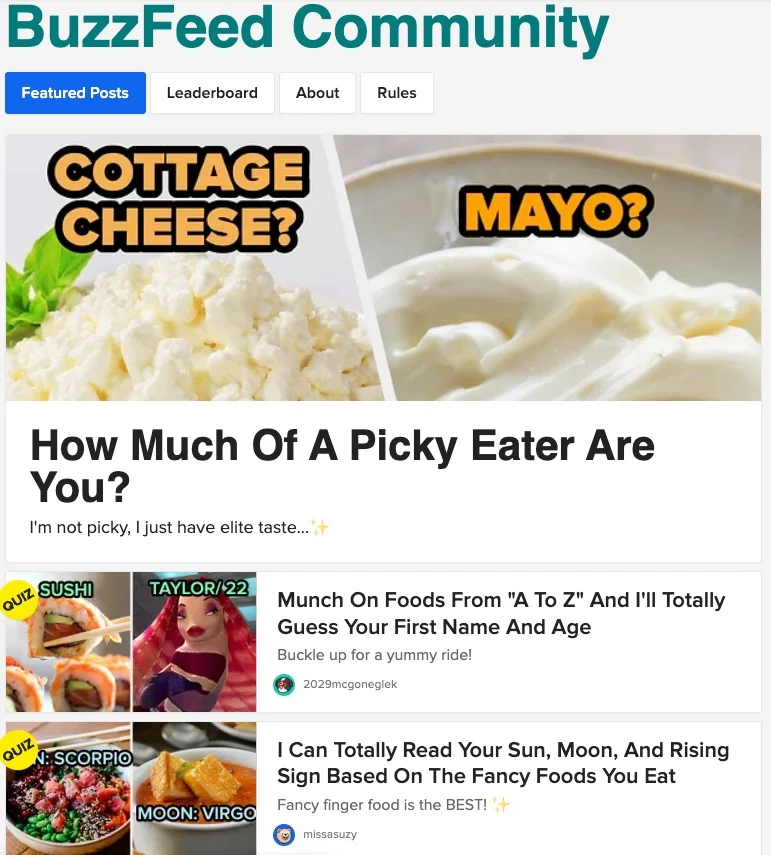Viewport: 771px width, 855px height.
Task: Switch to the Leaderboard tab
Action: [x=212, y=93]
